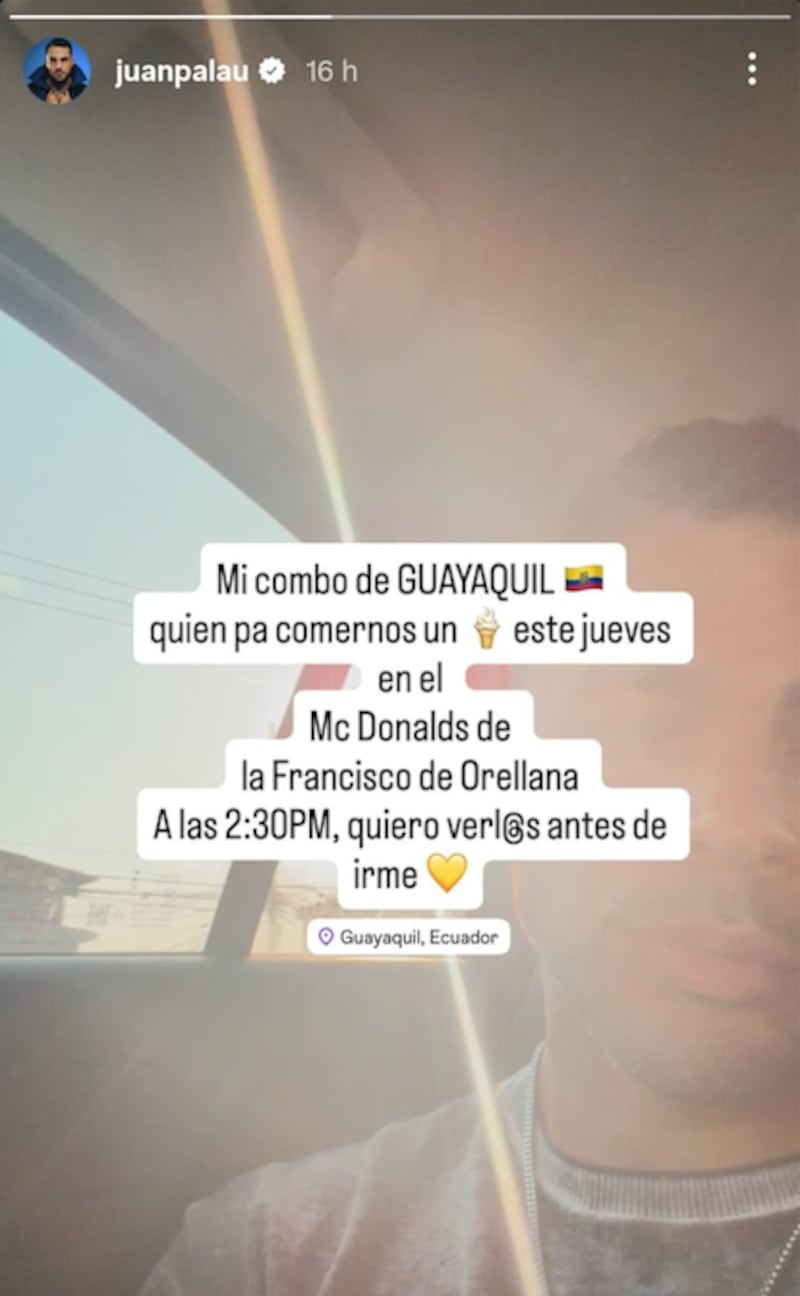Viewport: 800px width, 1296px height.
Task: Open the Guayaquil, Ecuador location sticker
Action: 408,937
